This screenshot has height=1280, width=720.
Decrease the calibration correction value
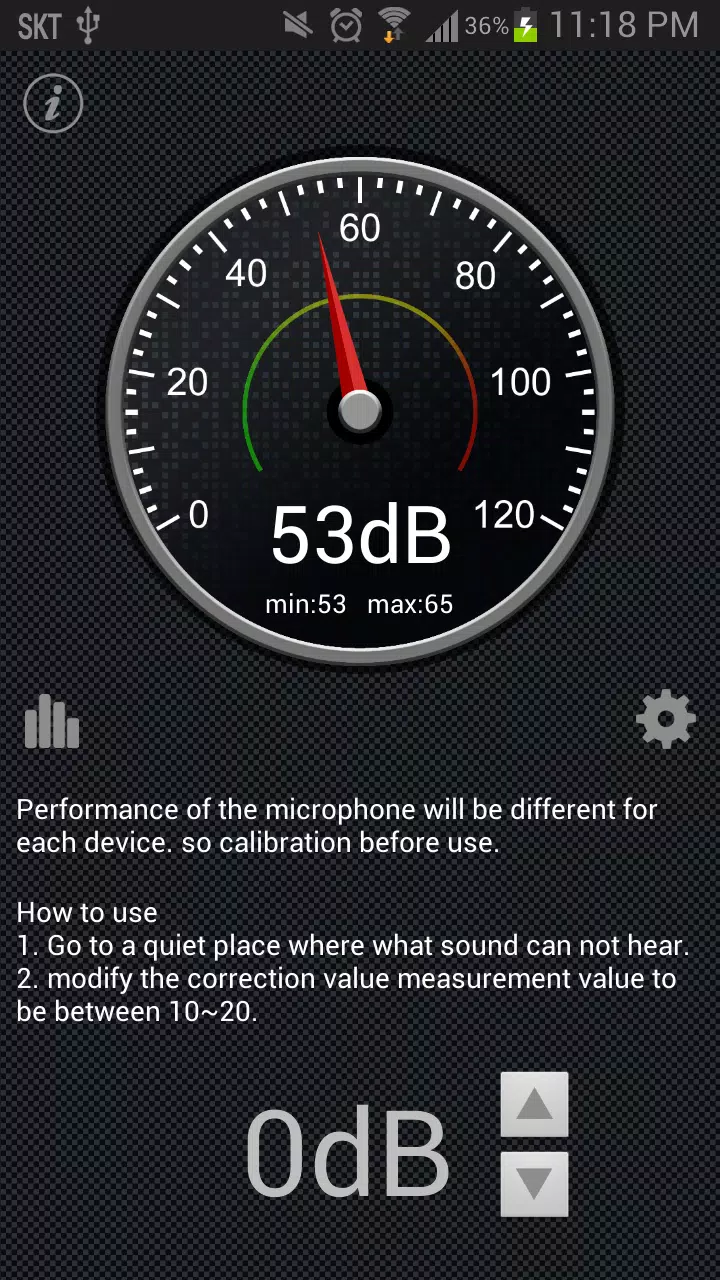[535, 1184]
